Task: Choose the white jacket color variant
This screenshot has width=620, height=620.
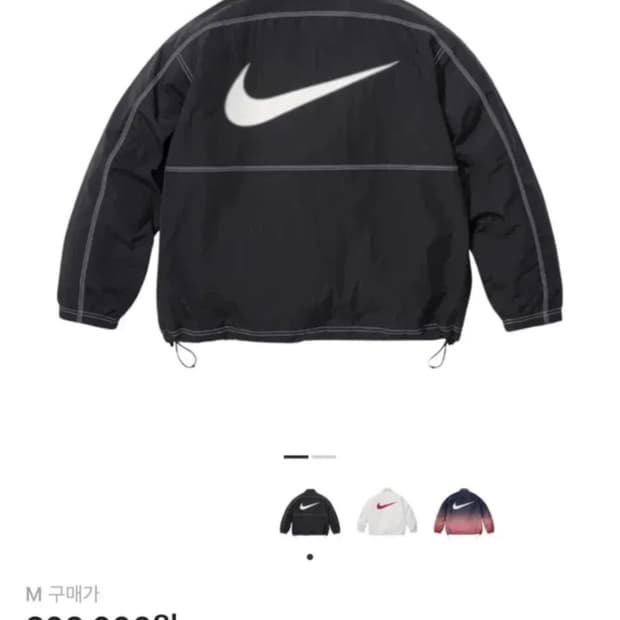Action: pyautogui.click(x=387, y=512)
